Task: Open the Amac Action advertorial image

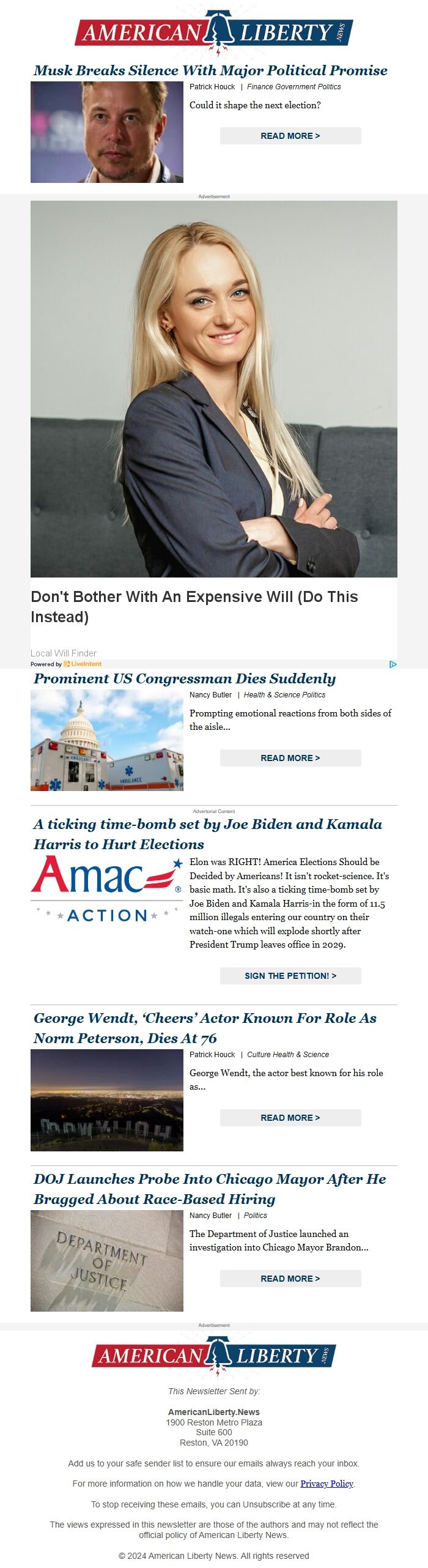Action: 107,889
